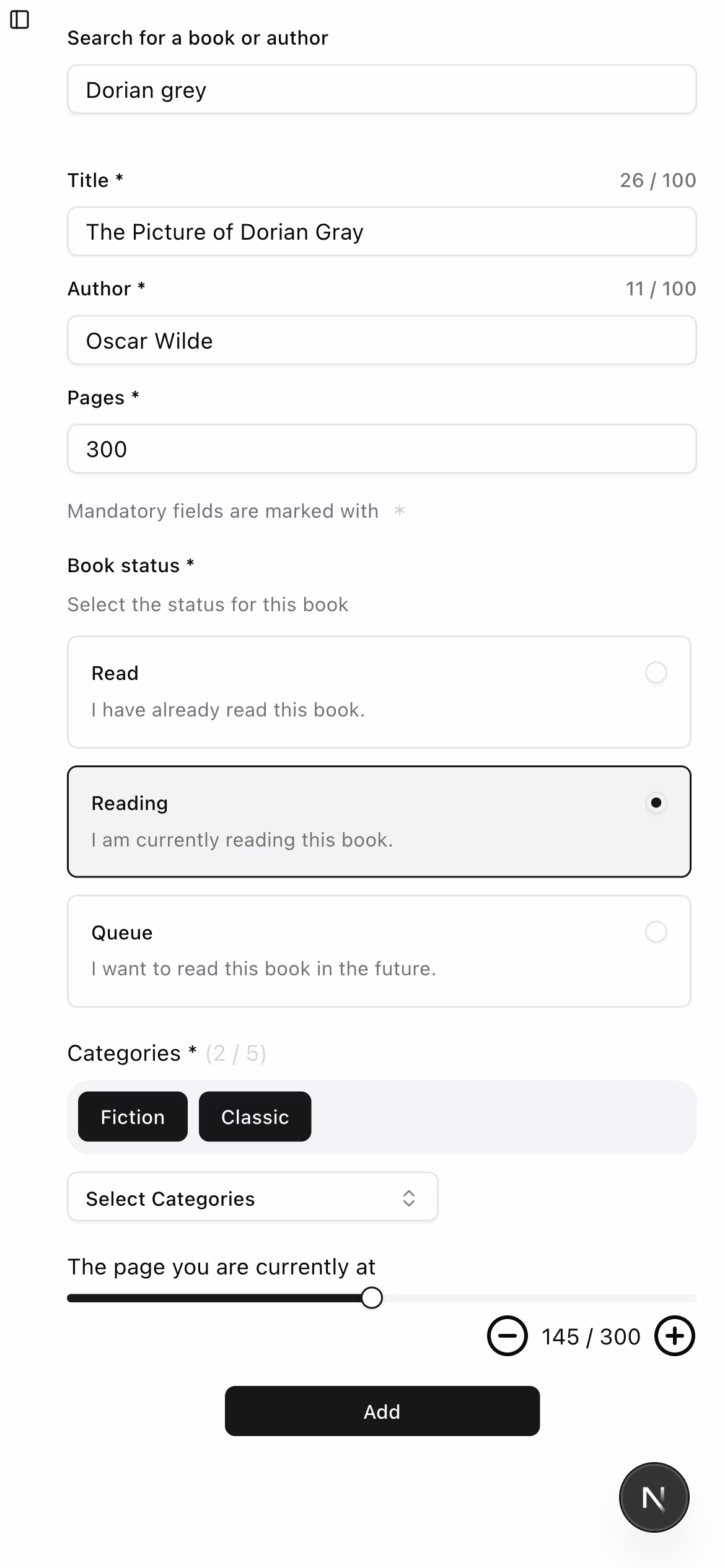725x1568 pixels.
Task: Tap the book or author search field
Action: 382,90
